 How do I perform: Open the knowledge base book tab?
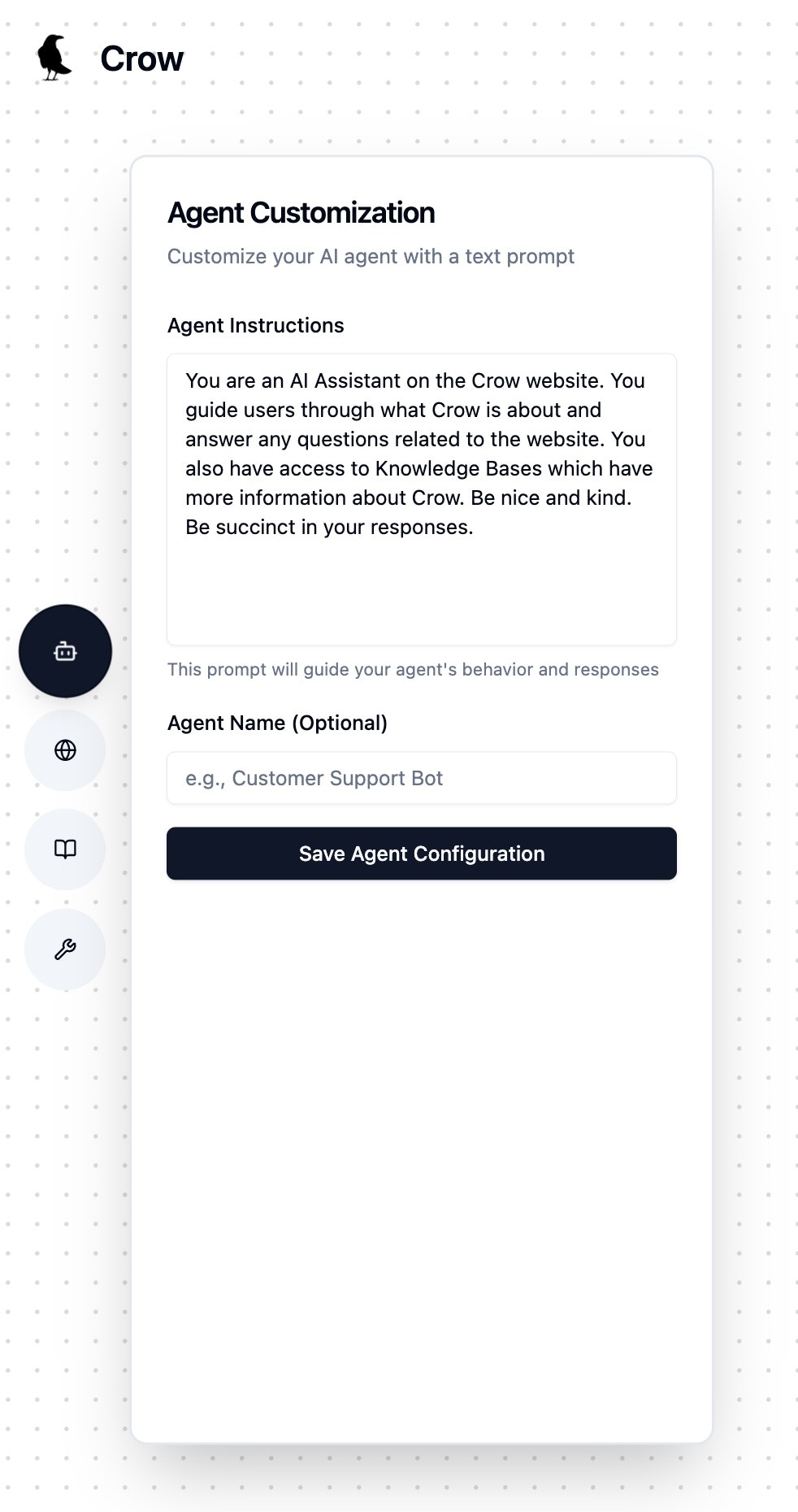(x=65, y=849)
